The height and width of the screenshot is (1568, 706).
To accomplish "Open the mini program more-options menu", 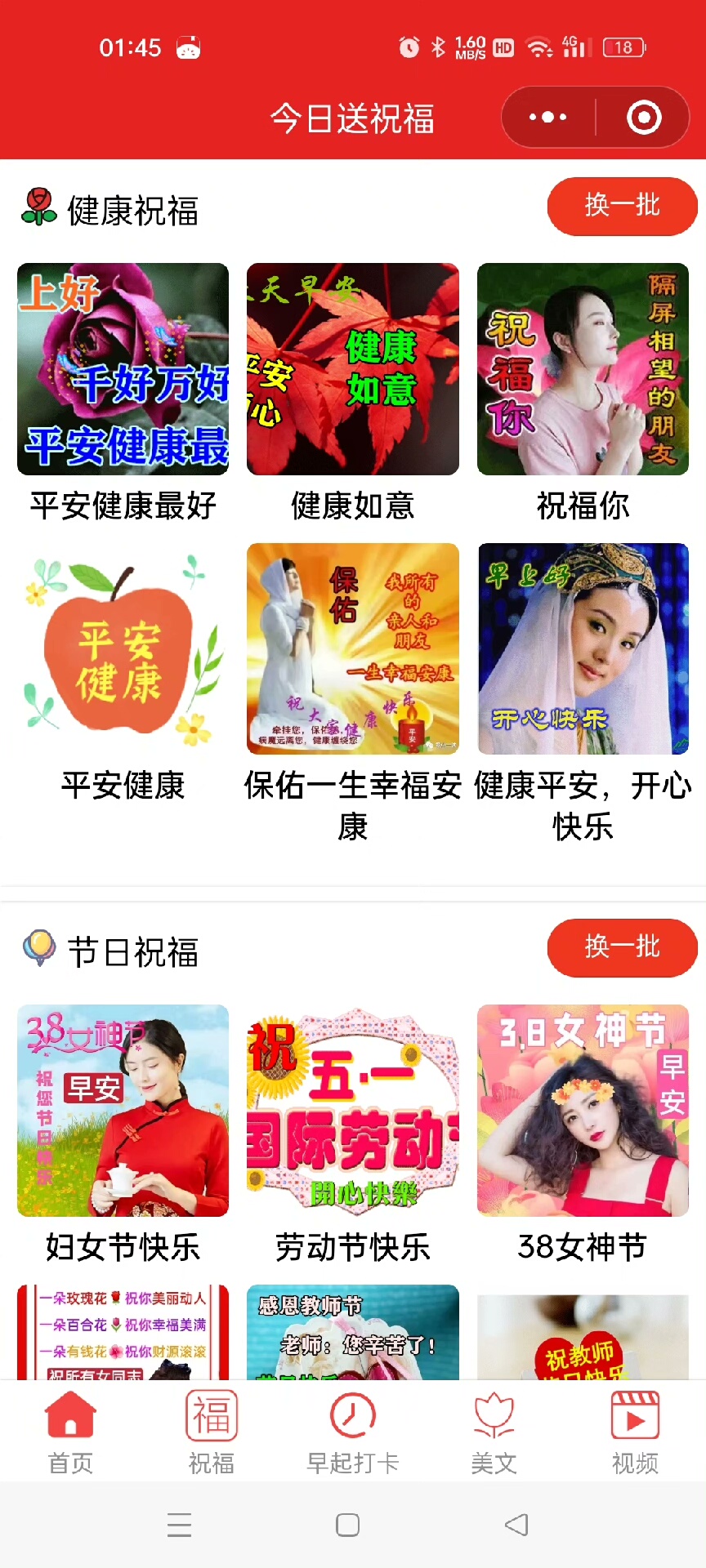I will 547,118.
